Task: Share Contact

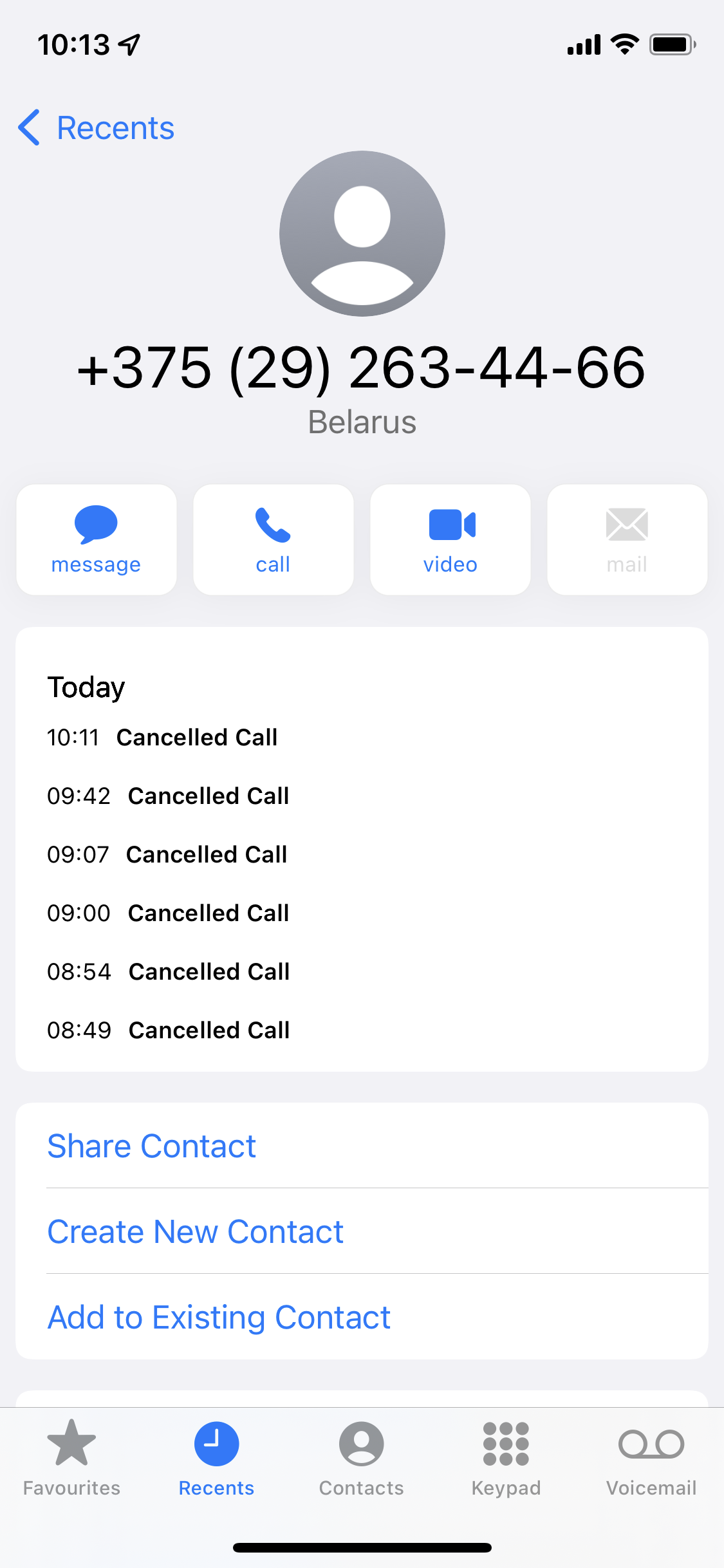Action: 152,1146
